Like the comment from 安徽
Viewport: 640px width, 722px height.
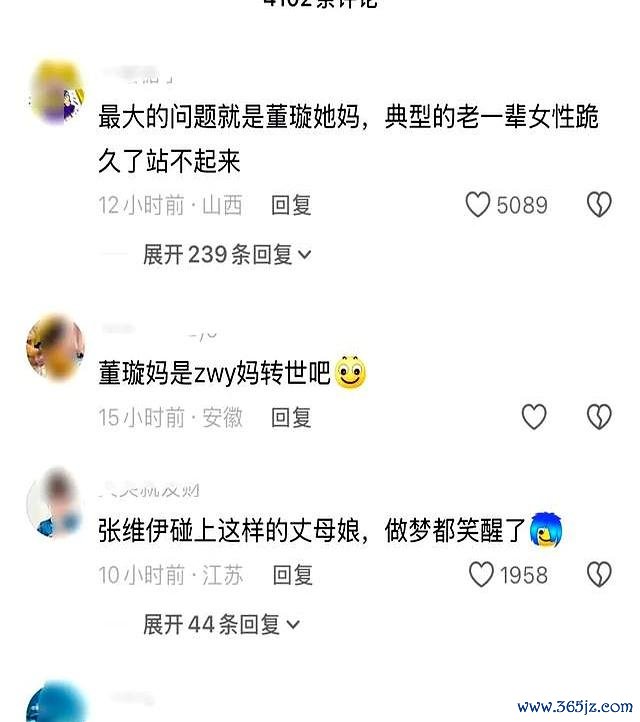click(535, 417)
